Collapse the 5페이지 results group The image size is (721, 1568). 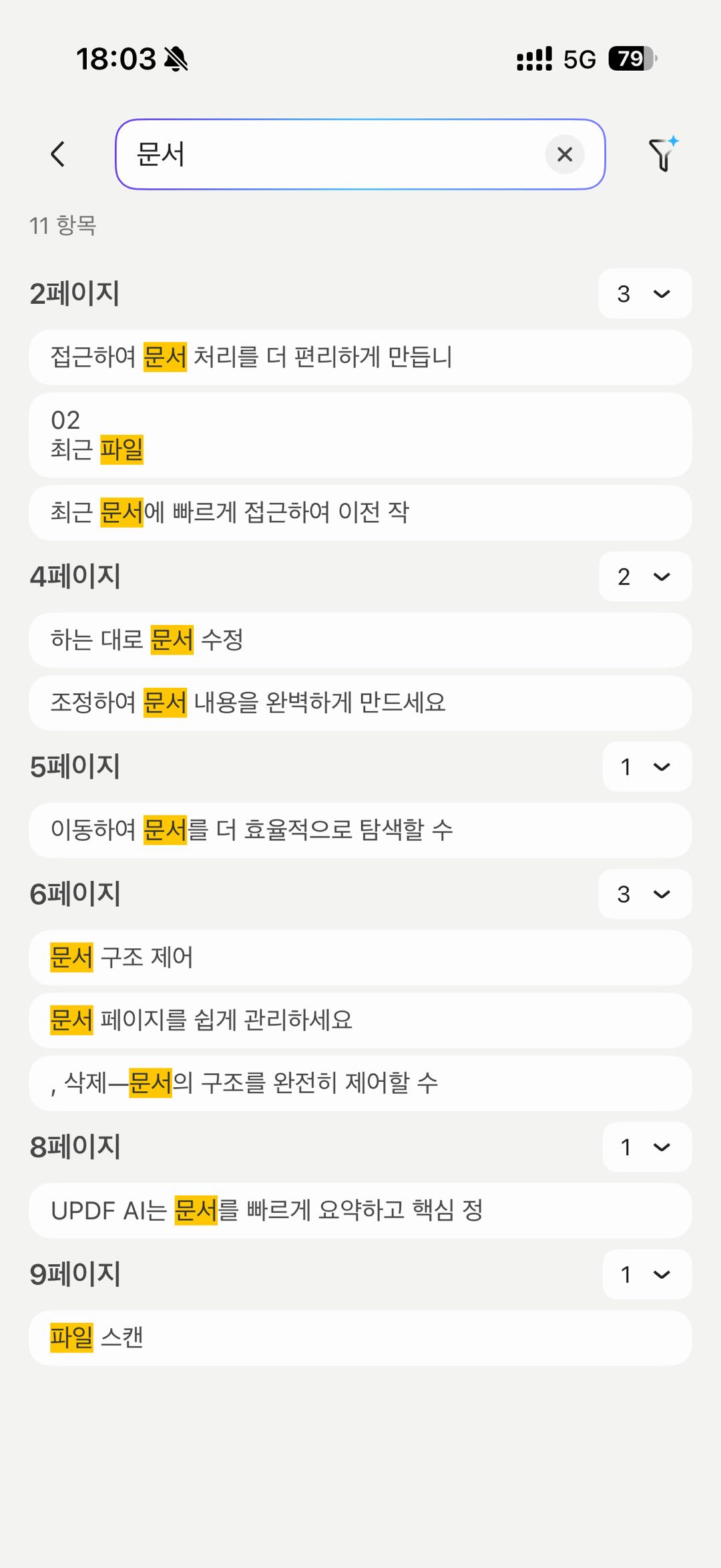tap(646, 767)
